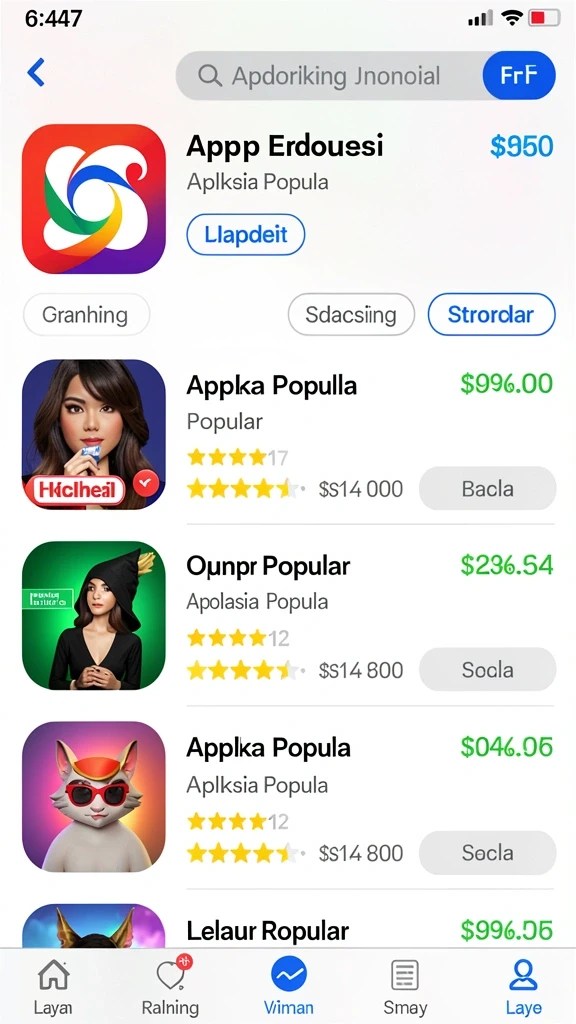Open the App Erdouesi app icon
The image size is (576, 1024).
tap(93, 199)
